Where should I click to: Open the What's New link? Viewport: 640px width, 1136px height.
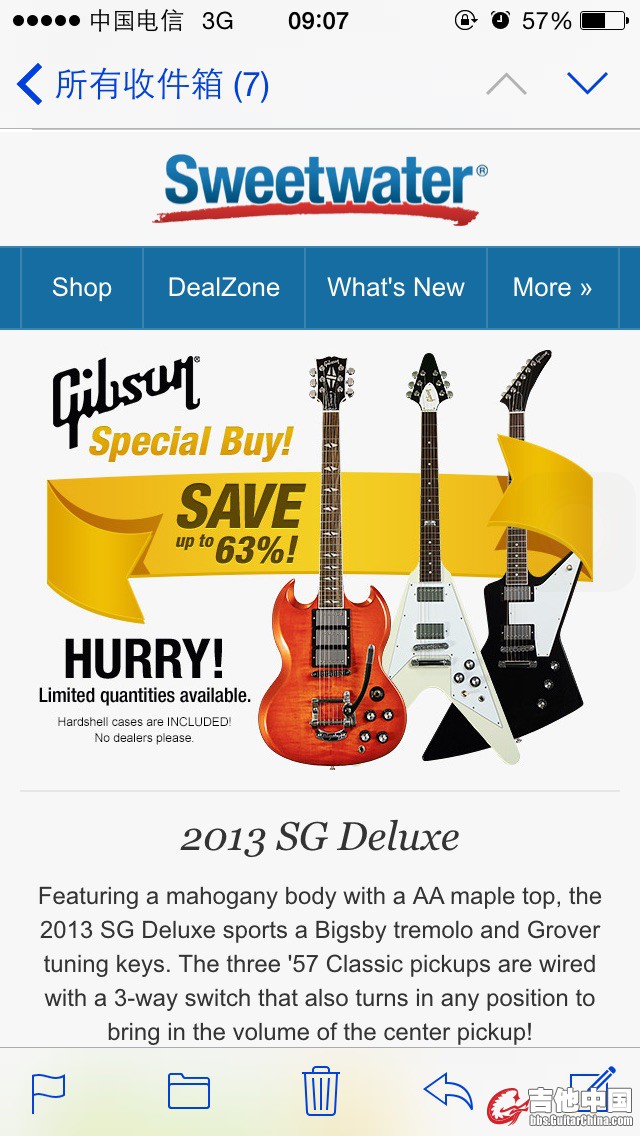[396, 288]
